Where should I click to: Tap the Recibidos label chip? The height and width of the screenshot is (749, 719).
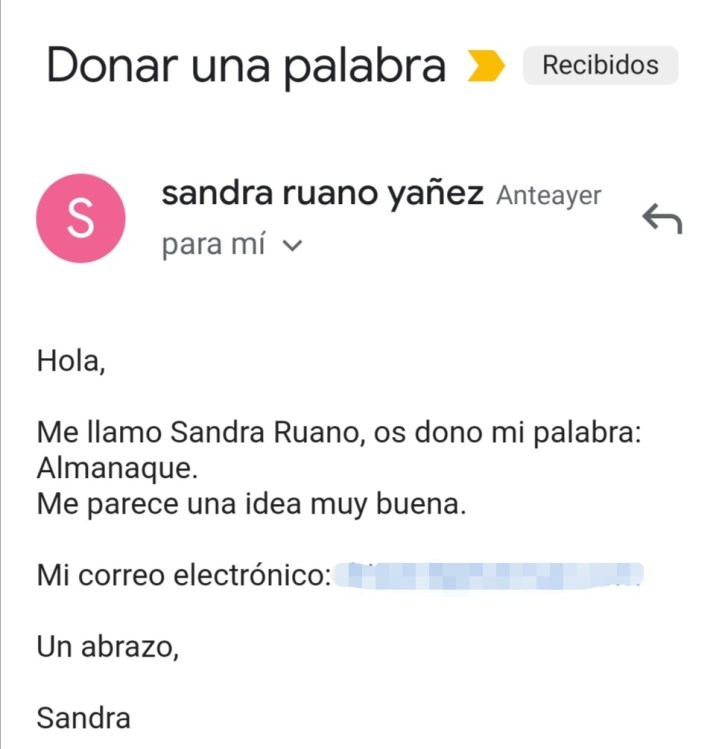click(600, 66)
